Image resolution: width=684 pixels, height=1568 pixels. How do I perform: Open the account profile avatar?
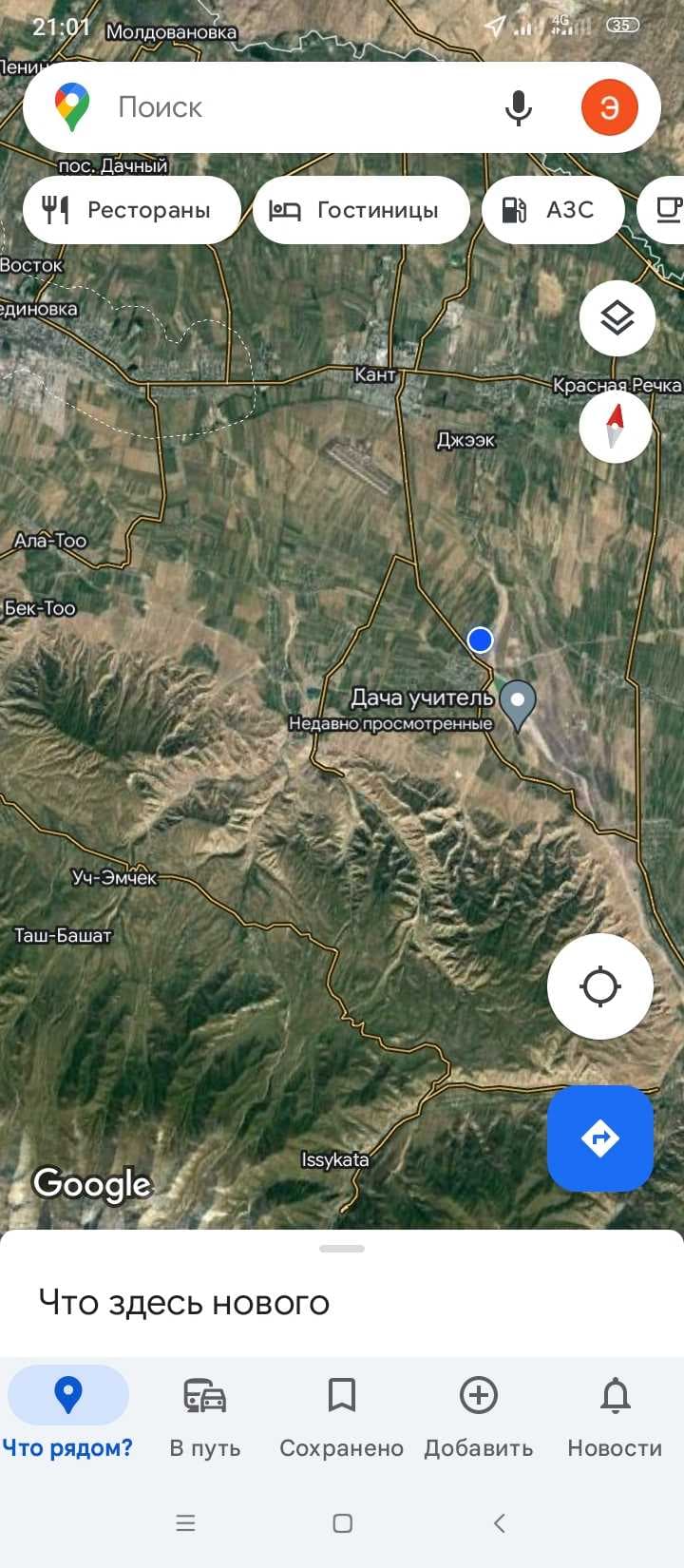pos(609,107)
